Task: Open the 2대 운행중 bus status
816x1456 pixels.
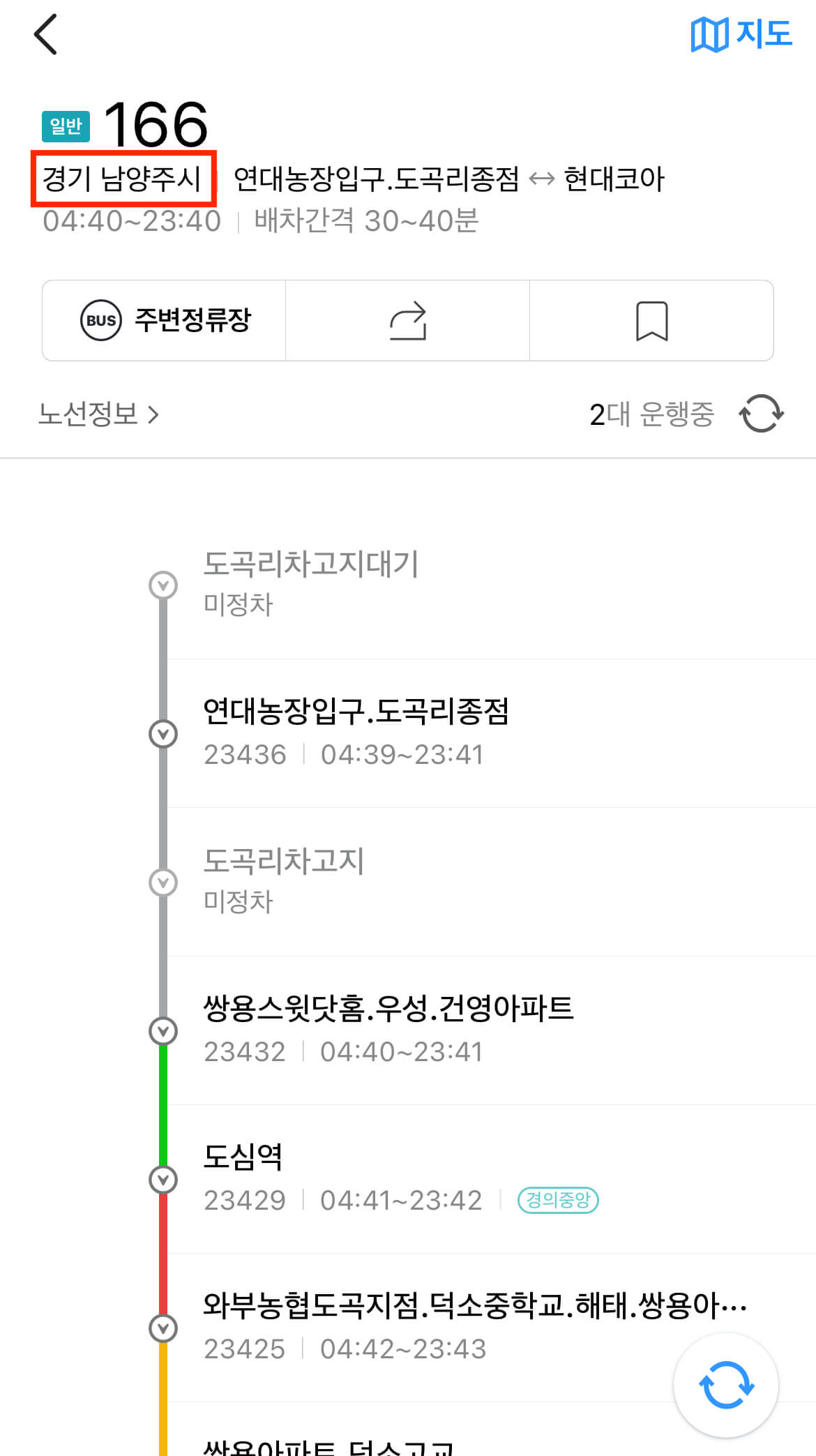Action: coord(652,414)
